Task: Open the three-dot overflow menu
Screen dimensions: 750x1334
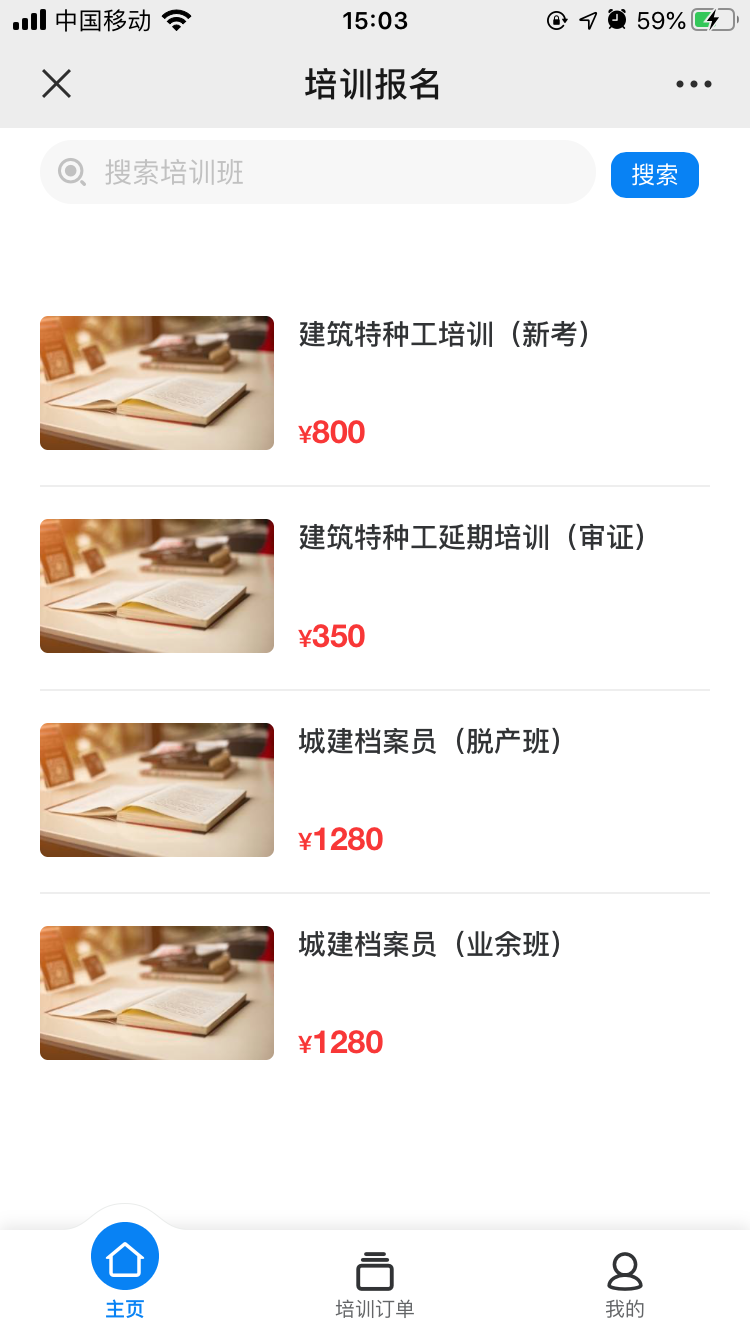Action: pos(693,84)
